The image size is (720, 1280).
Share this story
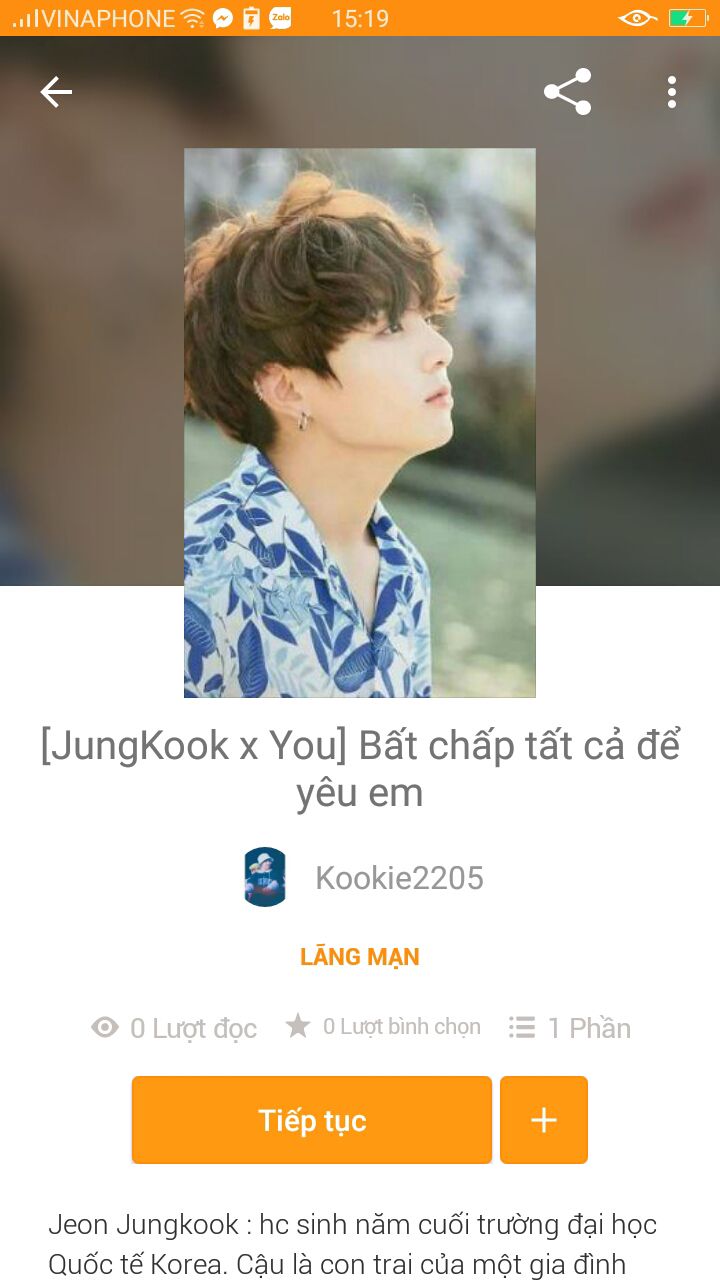click(x=568, y=92)
